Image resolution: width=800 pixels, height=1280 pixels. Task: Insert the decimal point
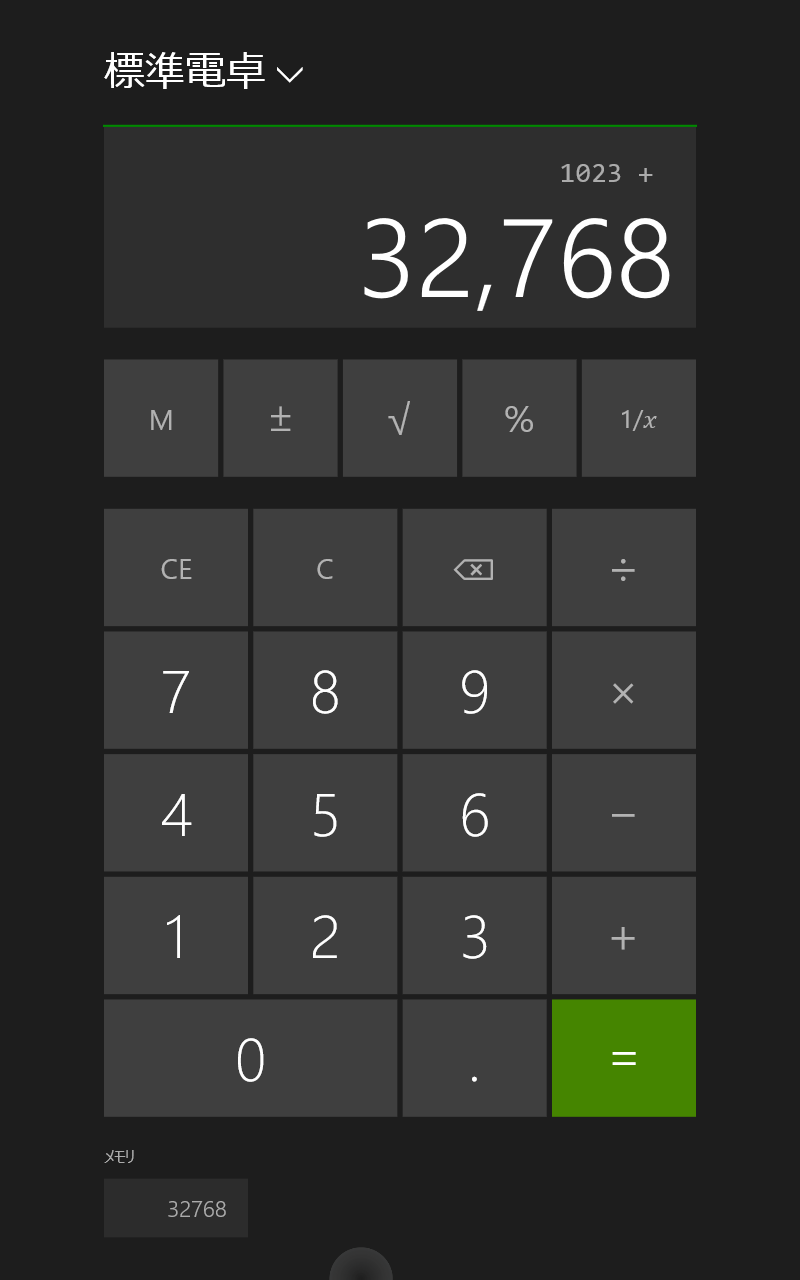tap(474, 1058)
